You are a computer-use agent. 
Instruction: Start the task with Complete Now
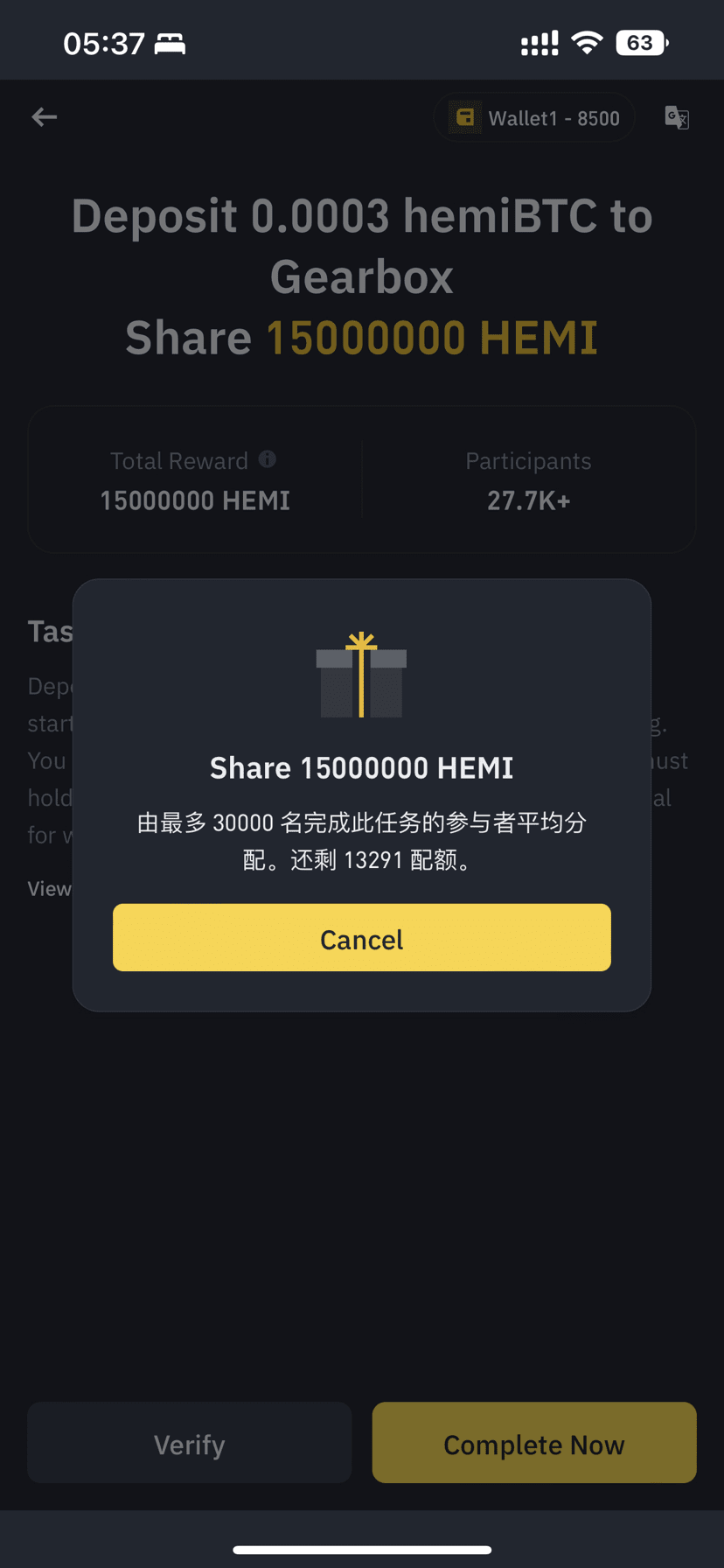(534, 1445)
